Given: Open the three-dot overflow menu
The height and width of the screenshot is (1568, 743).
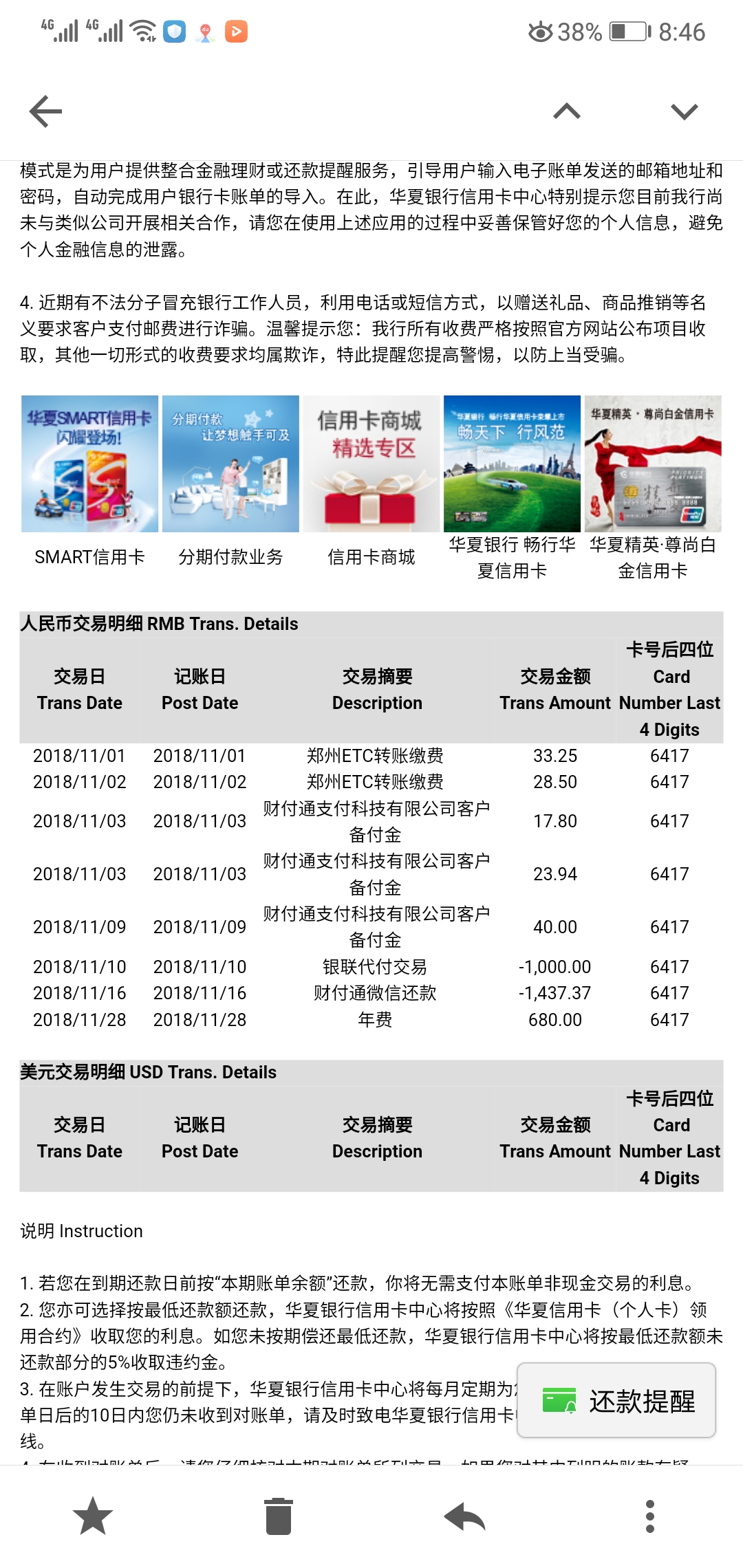Looking at the screenshot, I should (x=650, y=1516).
